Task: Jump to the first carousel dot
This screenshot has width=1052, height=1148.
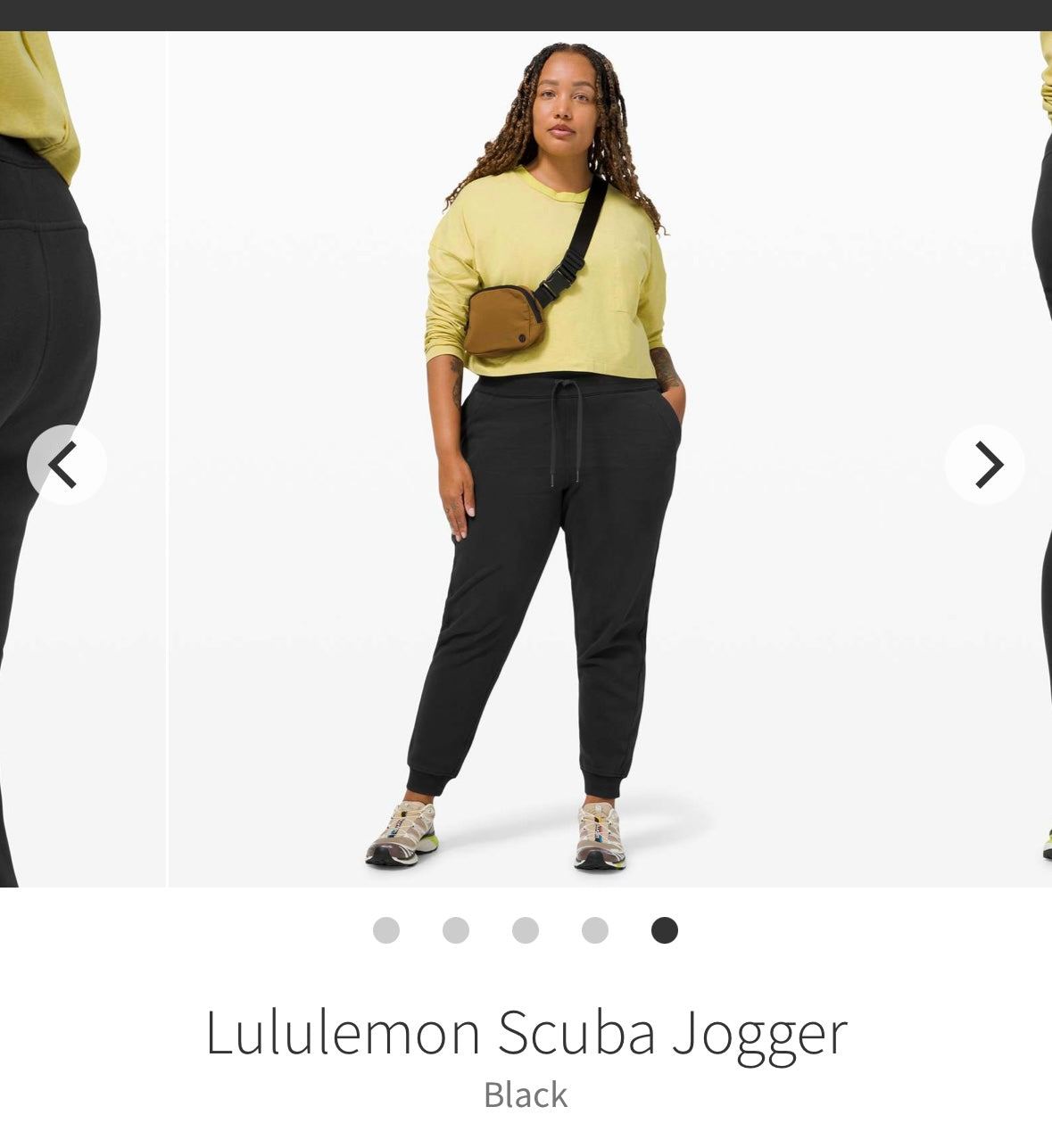Action: (386, 930)
